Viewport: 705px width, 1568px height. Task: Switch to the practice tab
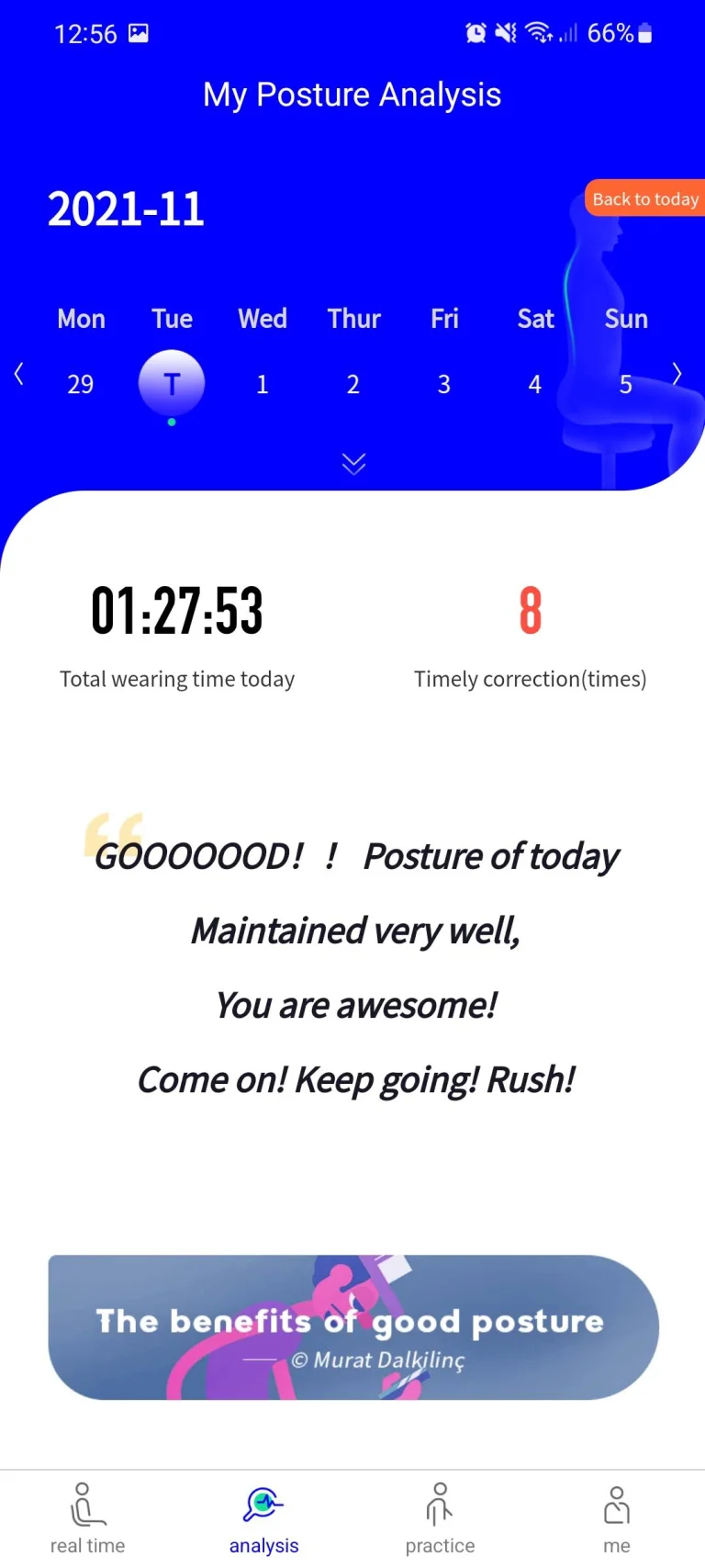click(x=441, y=1519)
